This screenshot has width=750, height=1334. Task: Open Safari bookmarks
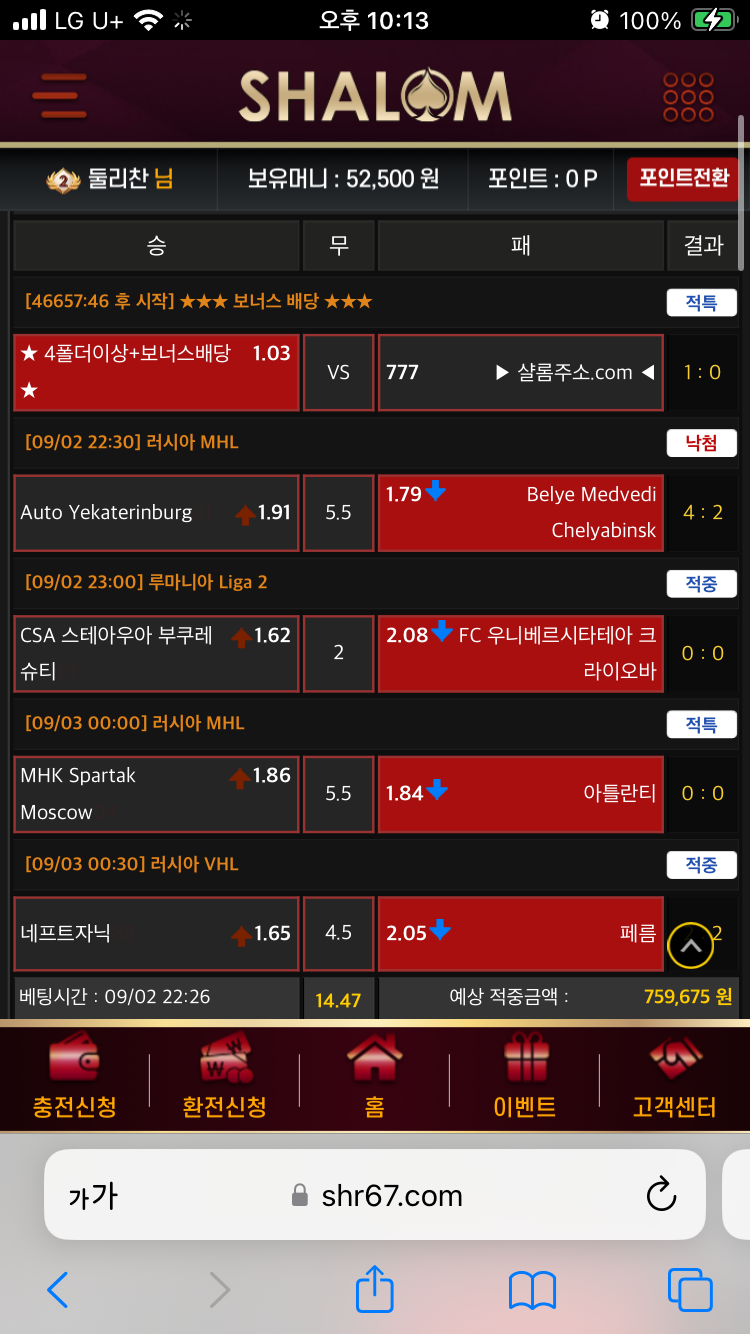pyautogui.click(x=532, y=1289)
